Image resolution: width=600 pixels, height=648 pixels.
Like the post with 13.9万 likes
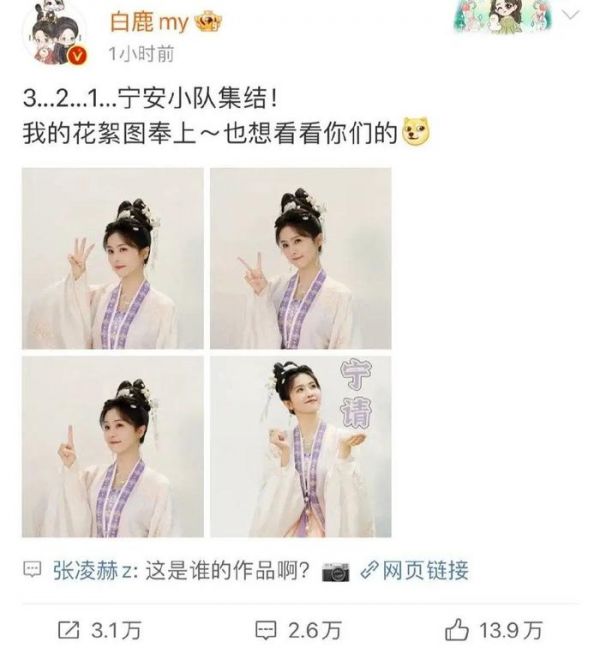point(493,629)
